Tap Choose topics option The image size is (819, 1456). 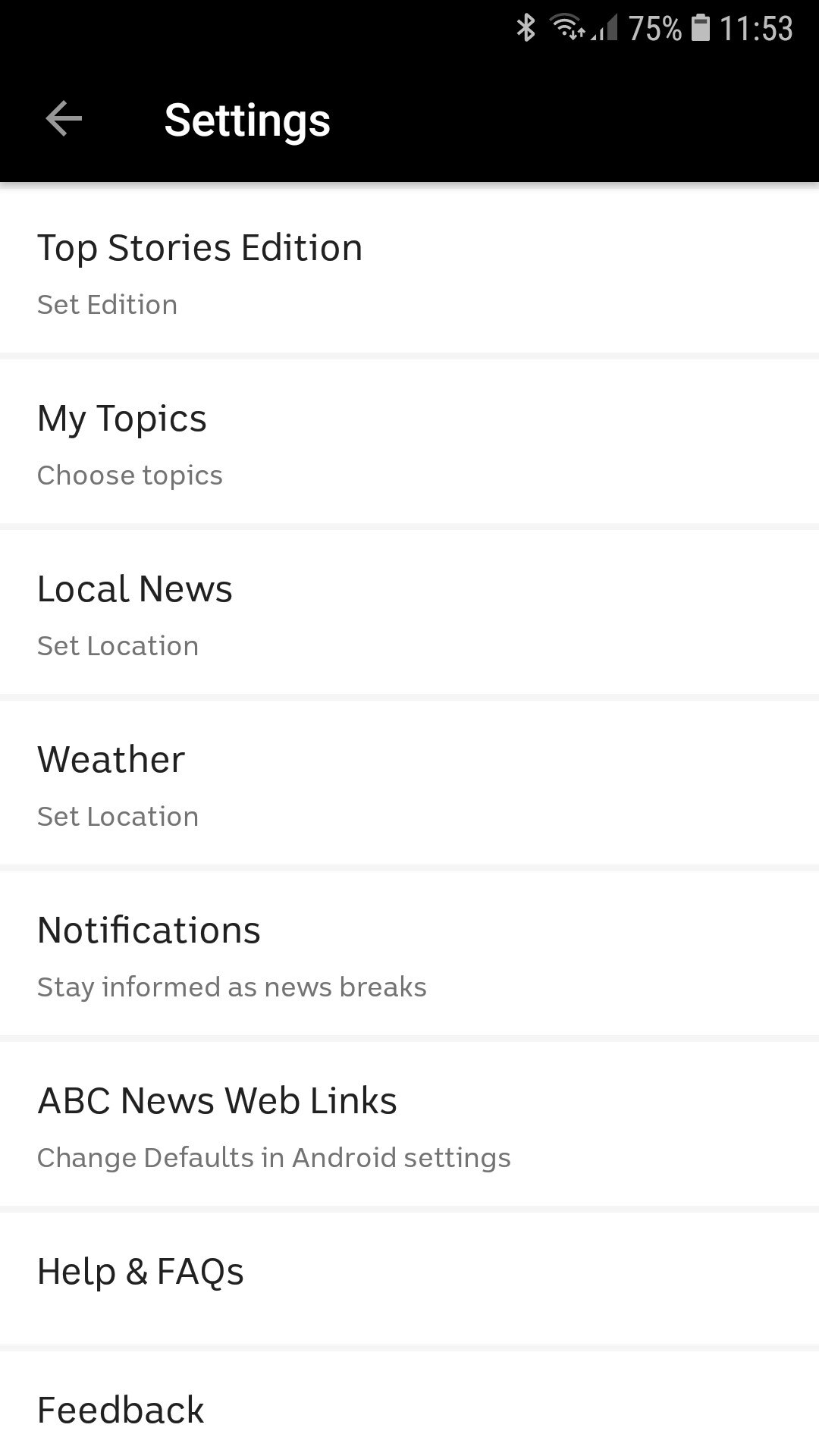coord(130,475)
